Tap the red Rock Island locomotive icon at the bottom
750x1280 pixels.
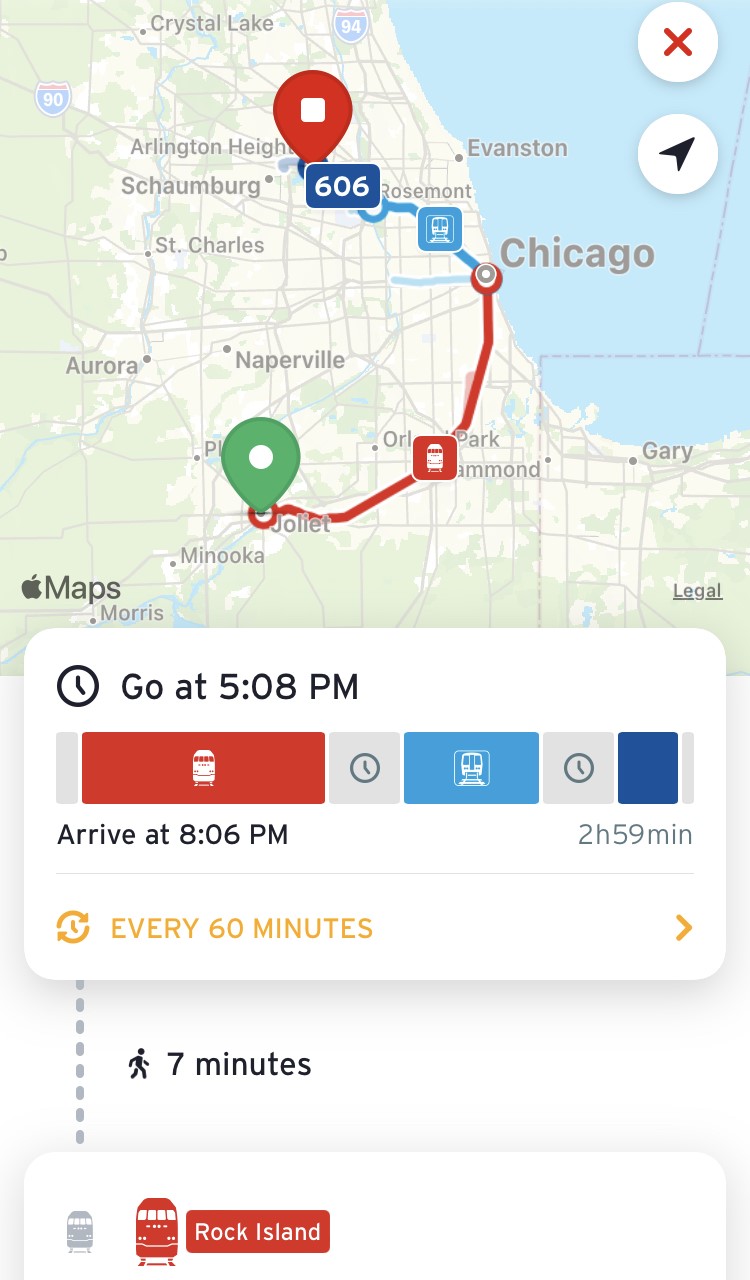pyautogui.click(x=156, y=1231)
